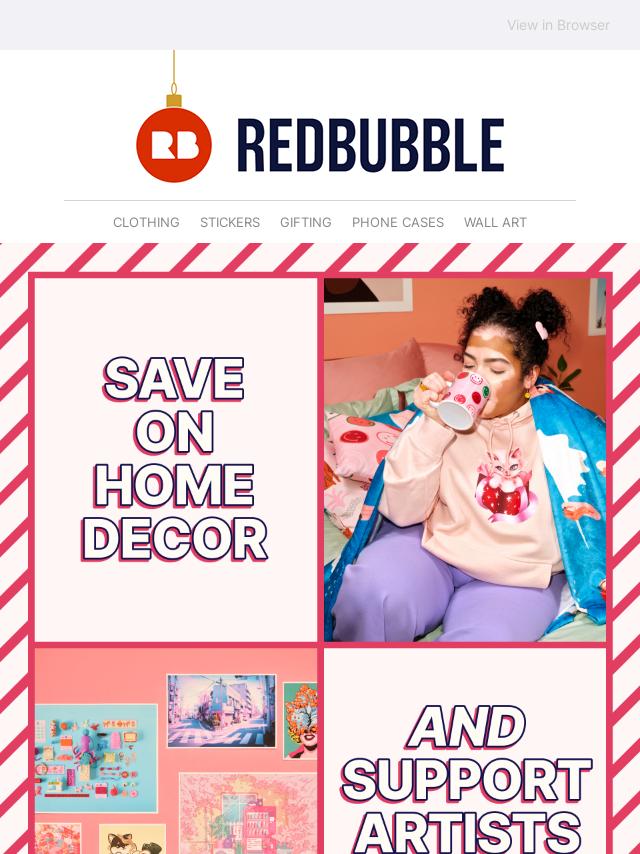640x854 pixels.
Task: Open the Gifting section
Action: point(305,222)
